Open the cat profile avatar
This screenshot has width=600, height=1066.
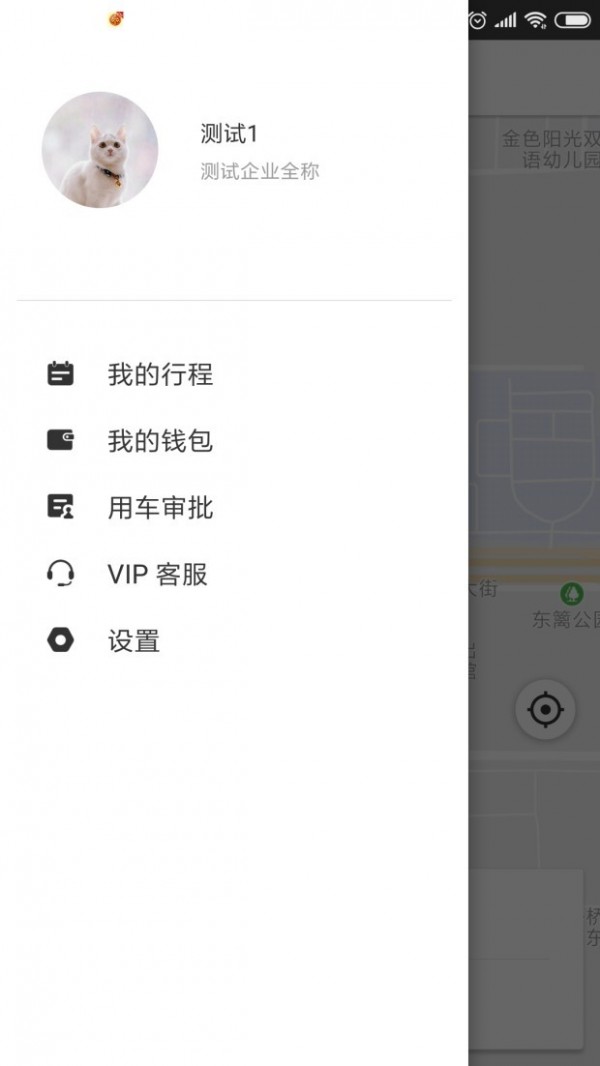[100, 150]
